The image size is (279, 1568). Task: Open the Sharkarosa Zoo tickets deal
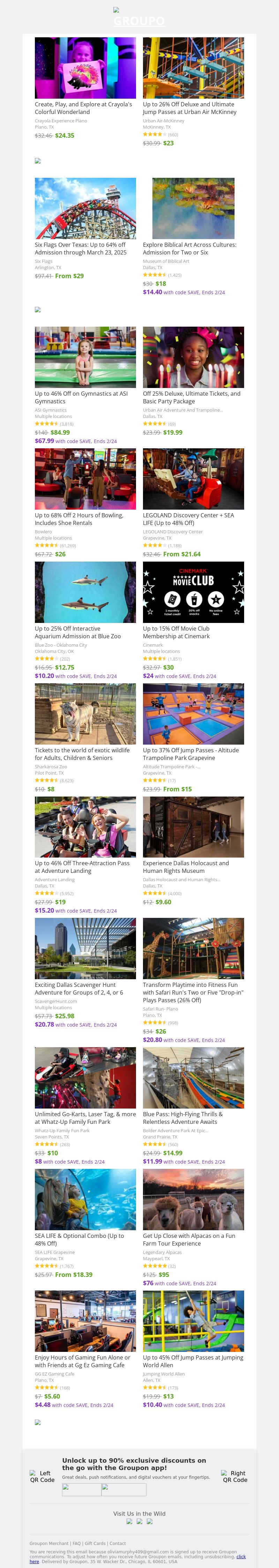(x=85, y=713)
